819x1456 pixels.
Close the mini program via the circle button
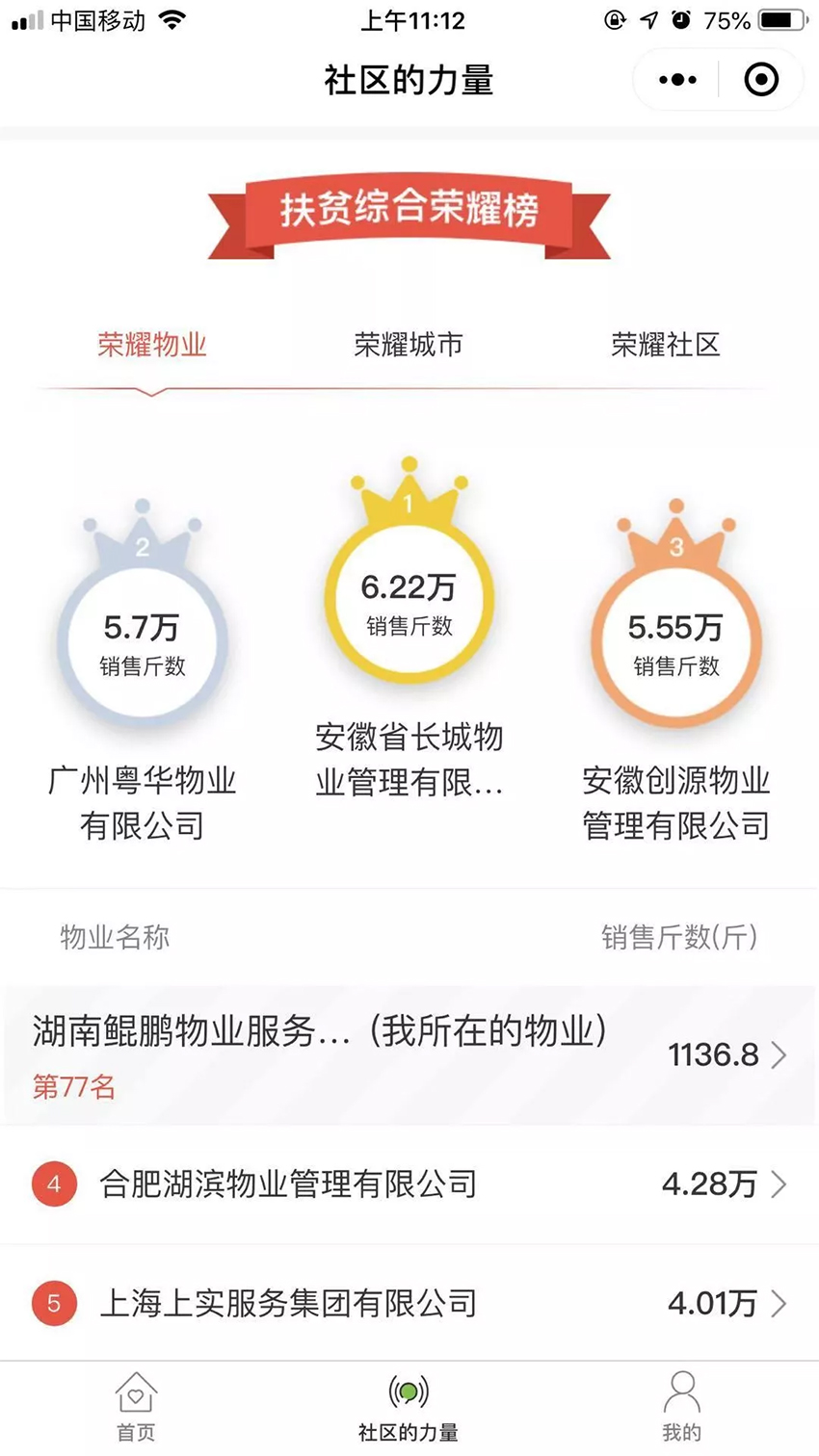click(x=760, y=80)
